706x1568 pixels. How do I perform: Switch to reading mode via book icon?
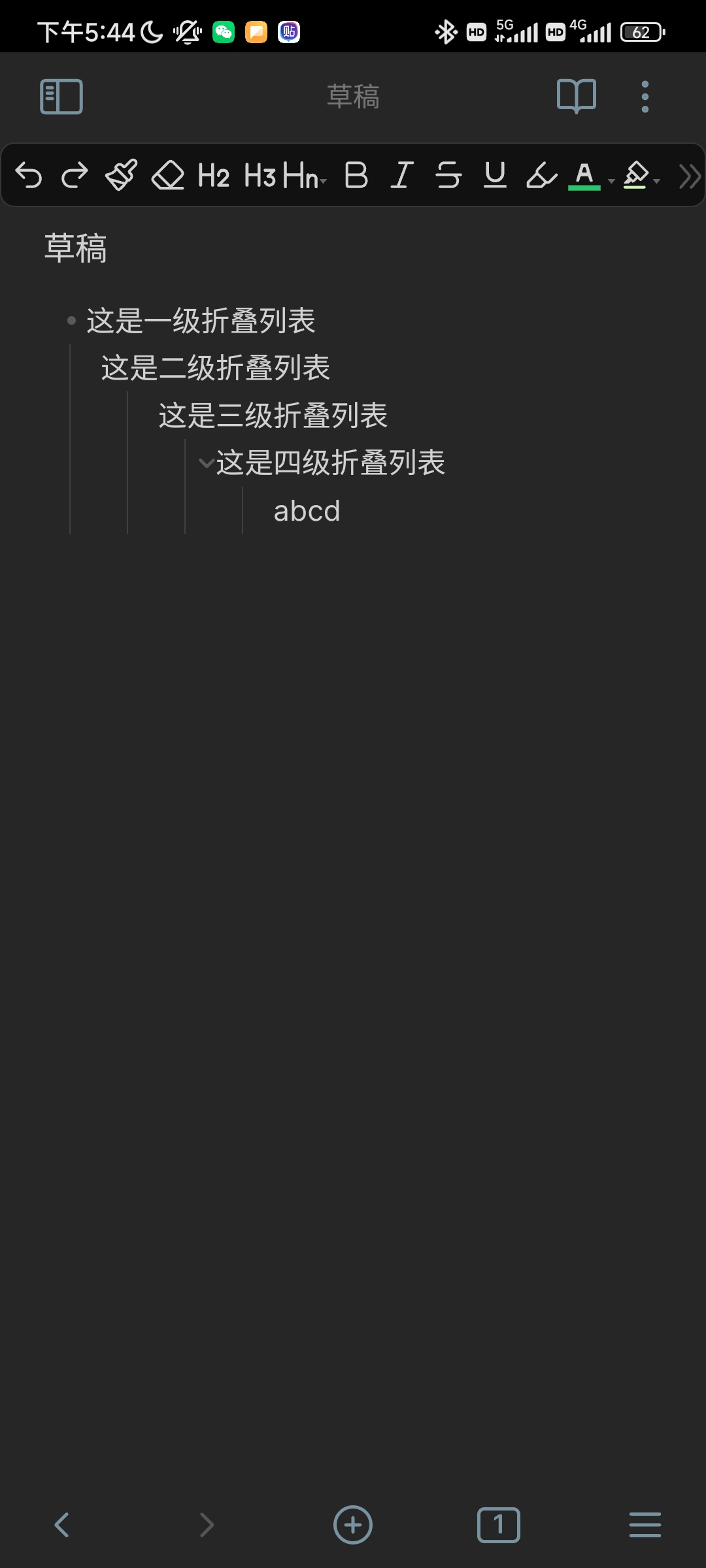[x=576, y=97]
